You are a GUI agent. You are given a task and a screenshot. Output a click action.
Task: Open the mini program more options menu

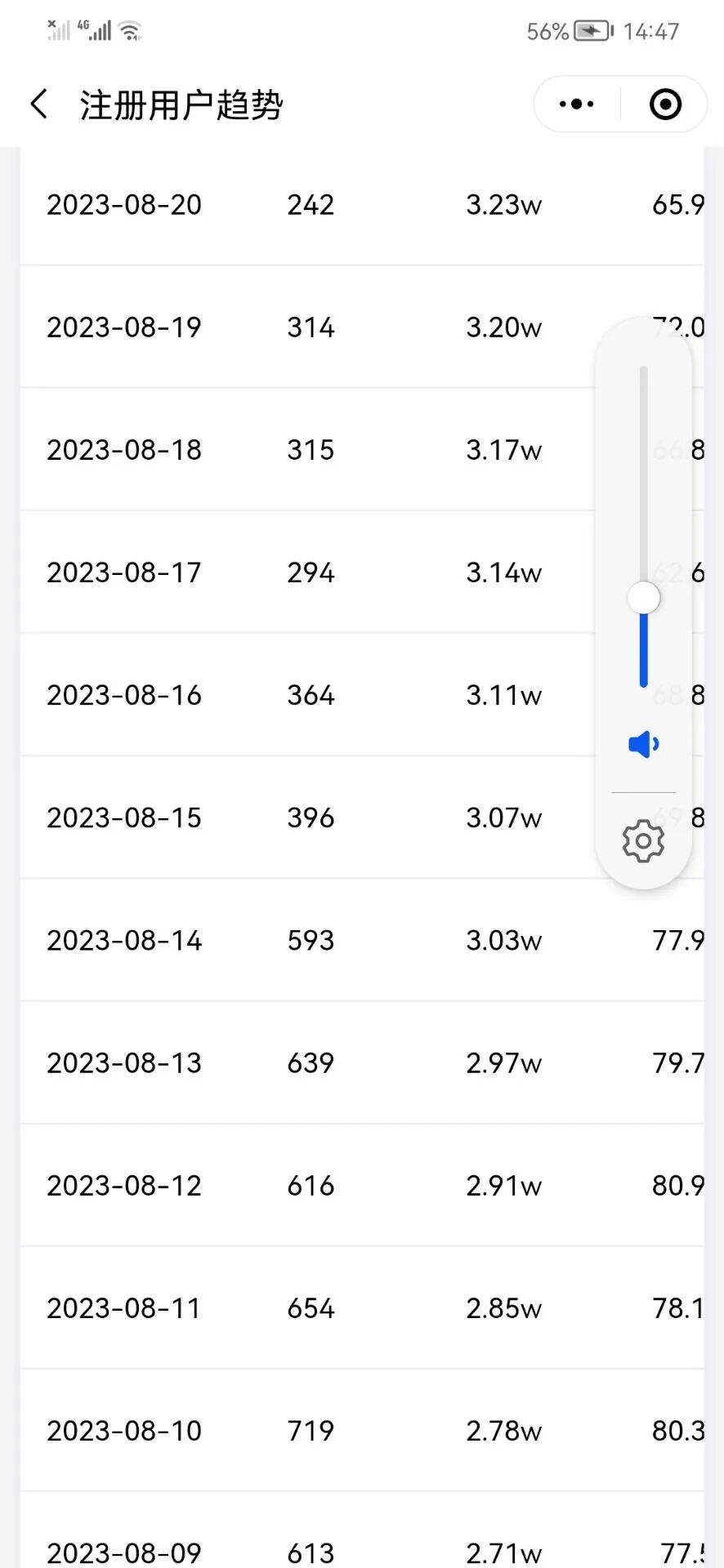(x=577, y=105)
